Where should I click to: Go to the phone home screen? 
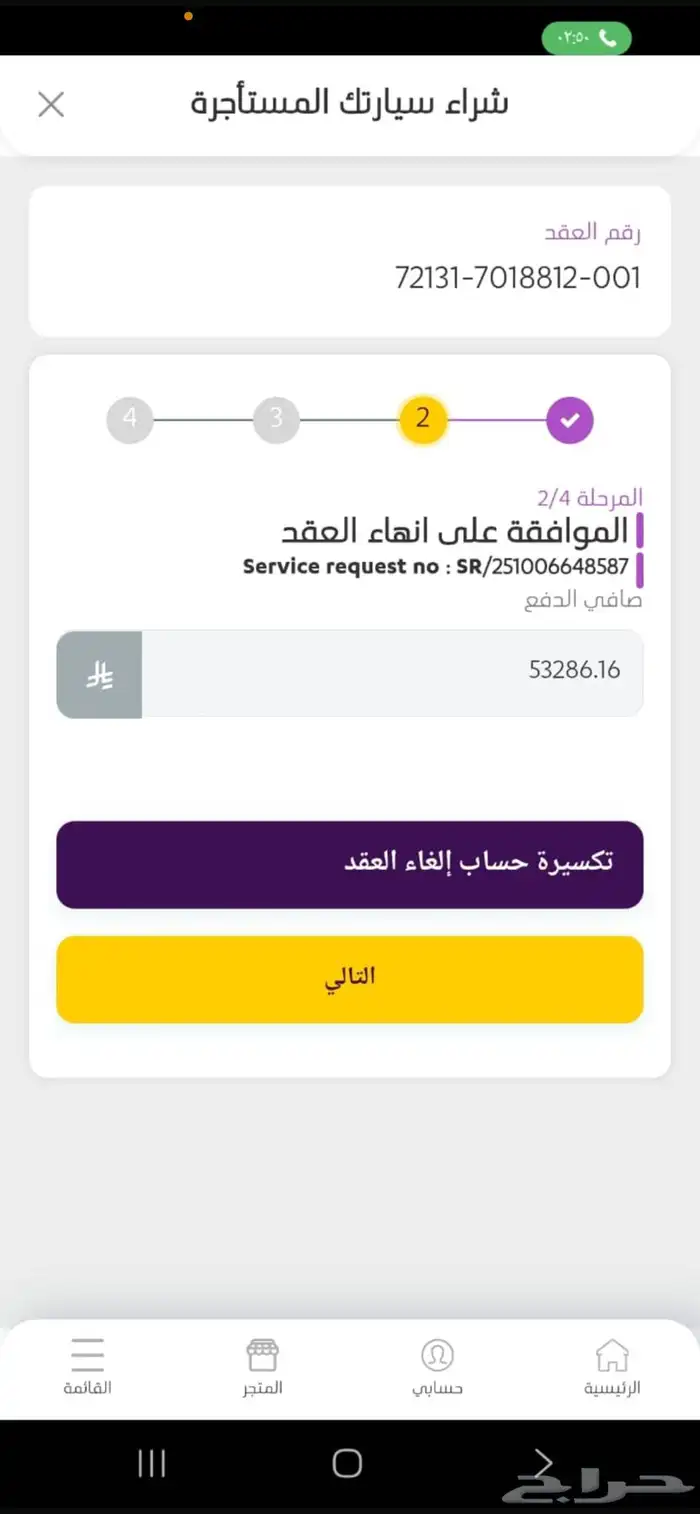[x=347, y=1464]
